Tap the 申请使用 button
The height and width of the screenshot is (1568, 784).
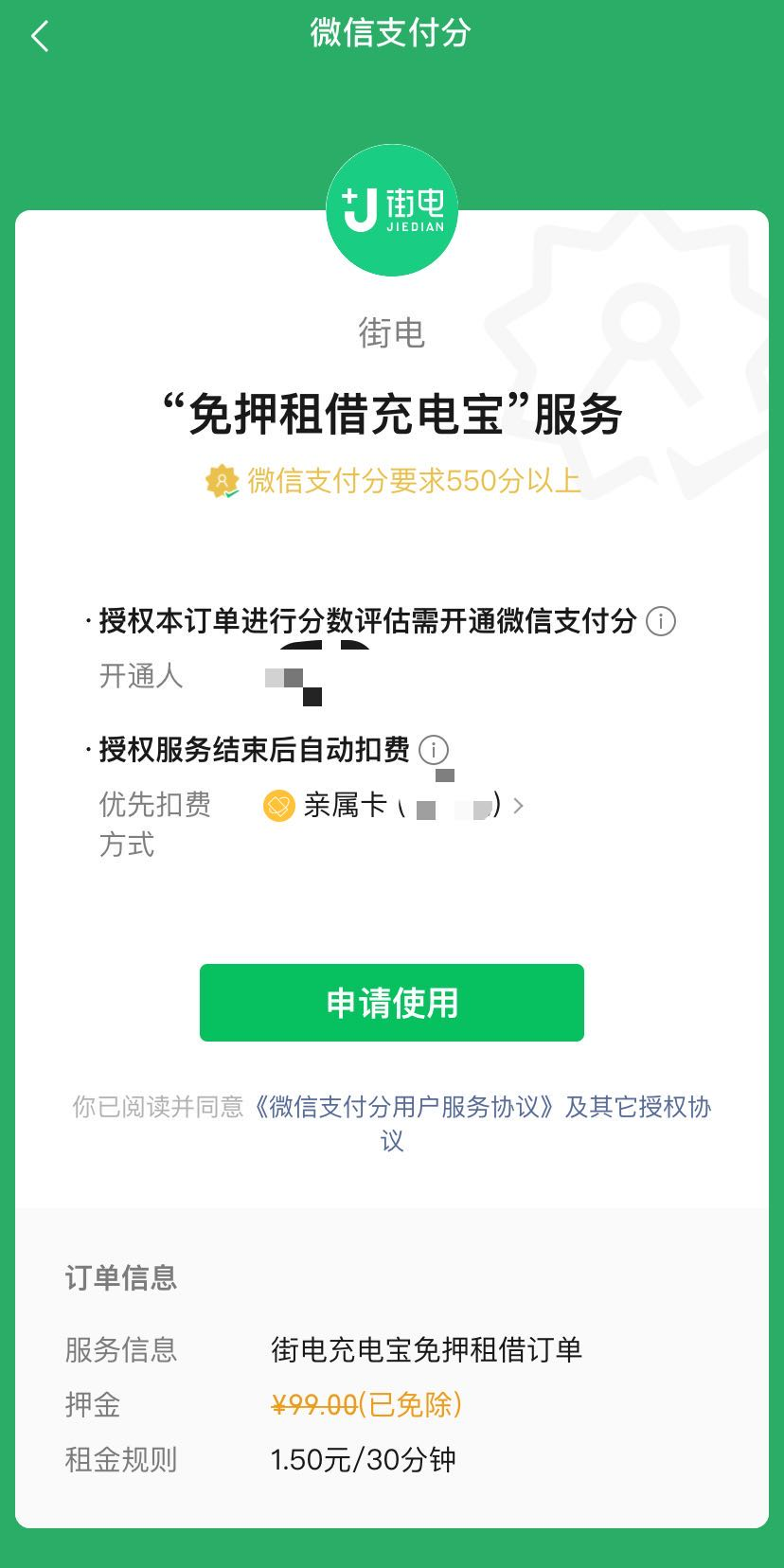tap(391, 1003)
